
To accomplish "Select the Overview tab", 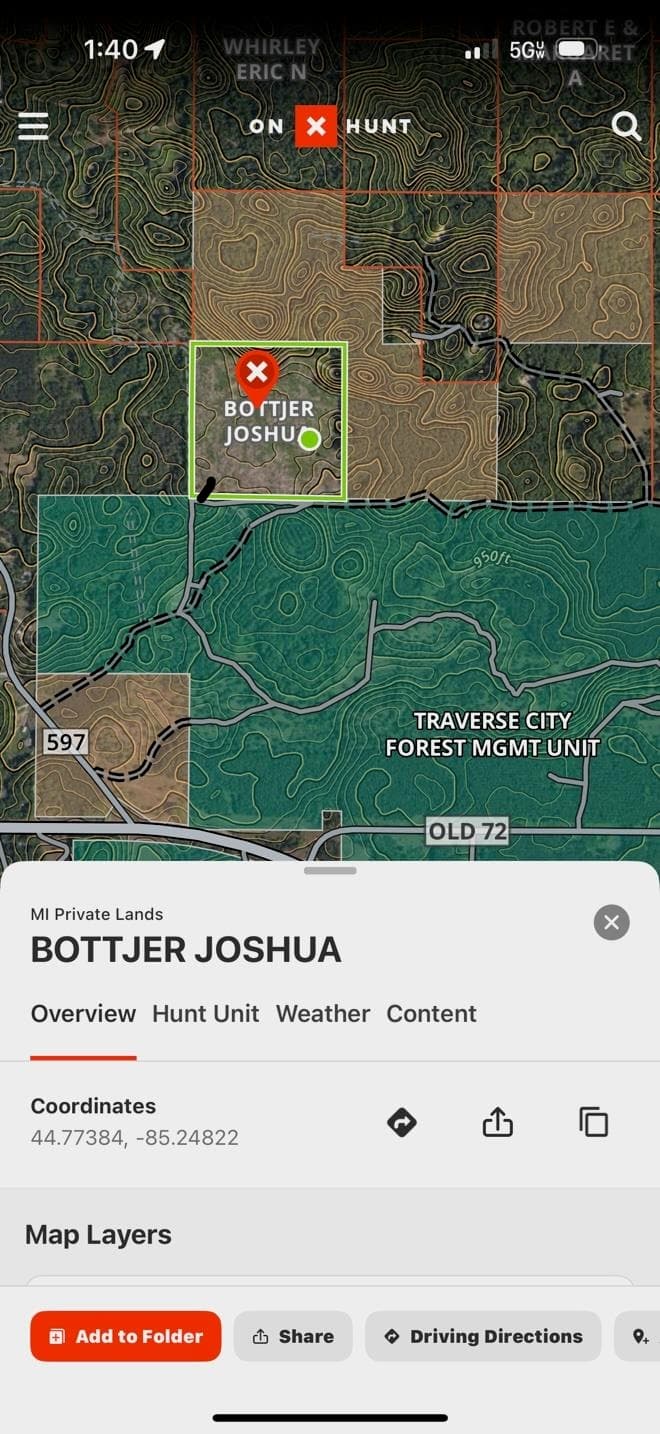I will click(x=83, y=1013).
